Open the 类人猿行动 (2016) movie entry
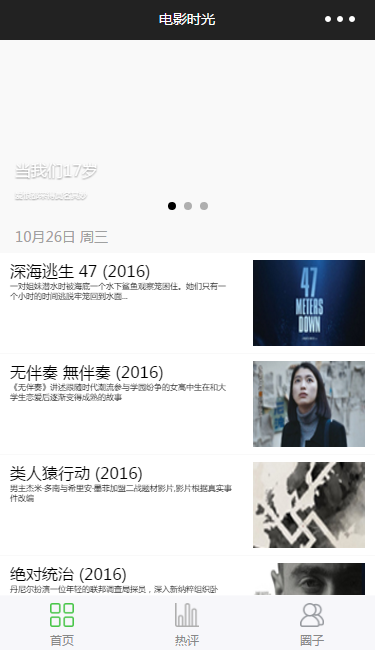The image size is (375, 650). click(187, 505)
